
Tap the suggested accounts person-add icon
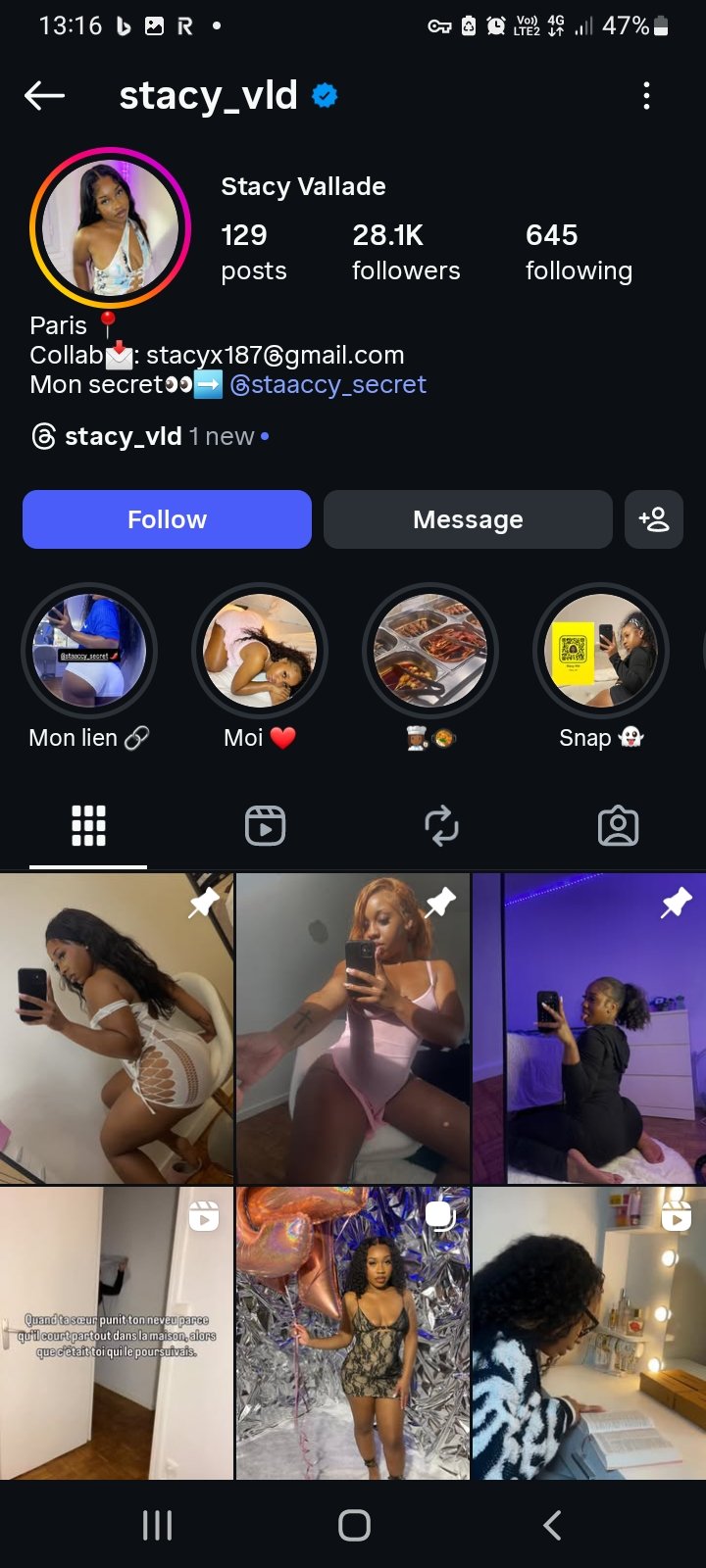(x=654, y=519)
